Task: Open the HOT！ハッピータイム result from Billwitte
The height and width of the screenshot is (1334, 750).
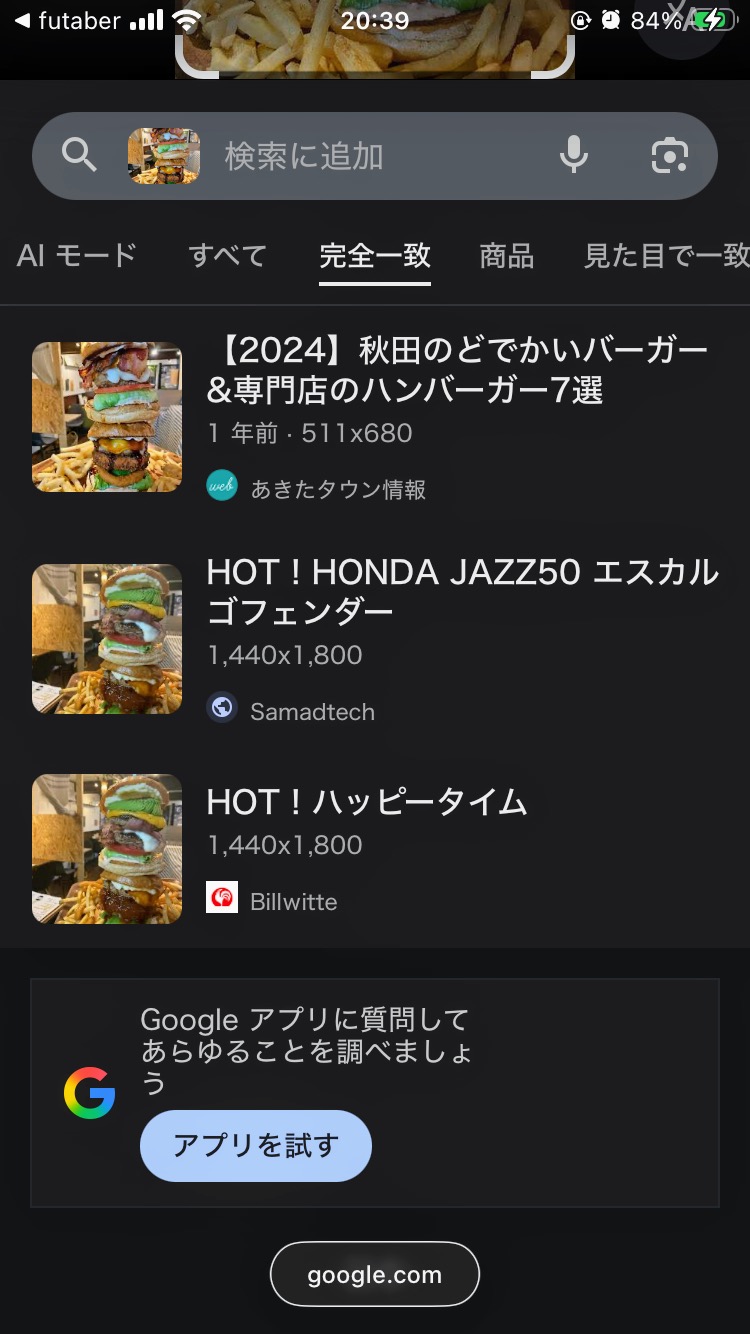Action: click(366, 802)
